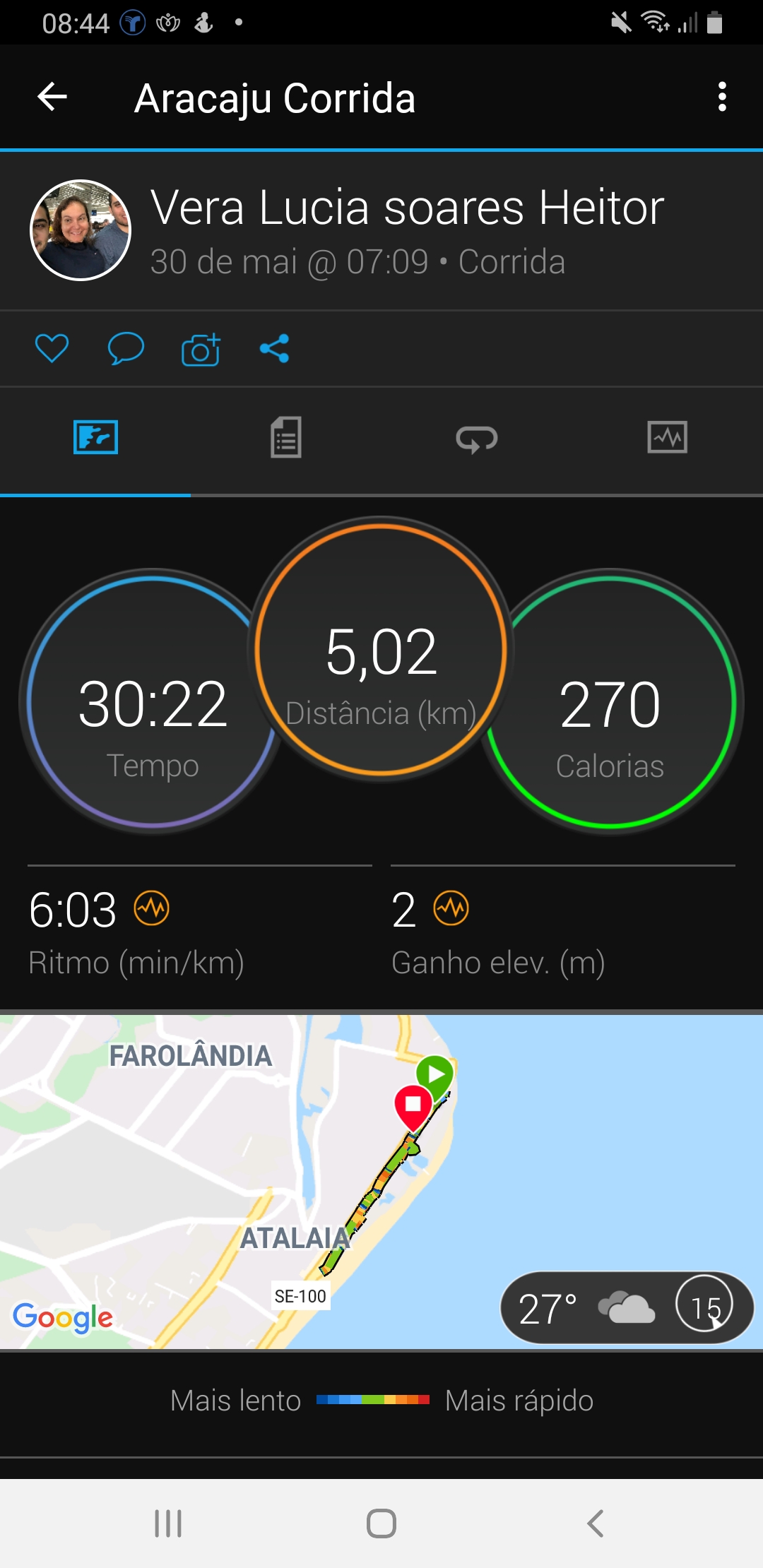Viewport: 763px width, 1568px height.
Task: Tap the system home button
Action: (381, 1524)
